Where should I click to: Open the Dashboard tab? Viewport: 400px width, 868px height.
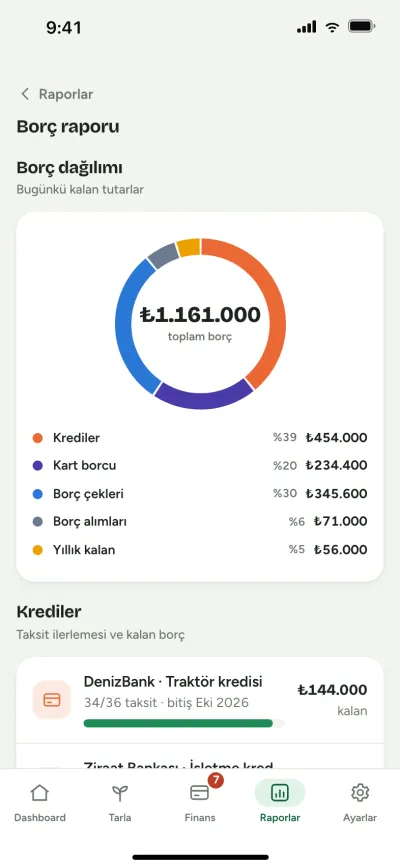coord(40,802)
